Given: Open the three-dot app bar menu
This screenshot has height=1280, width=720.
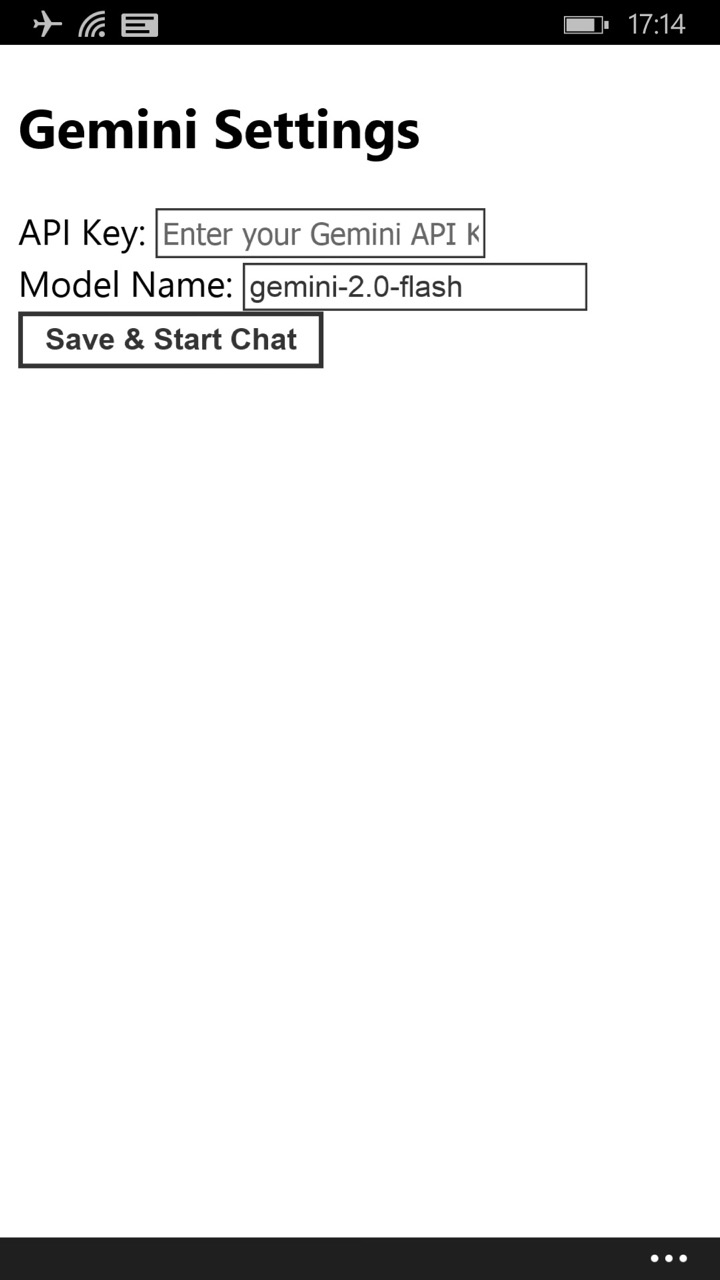Looking at the screenshot, I should tap(668, 1258).
